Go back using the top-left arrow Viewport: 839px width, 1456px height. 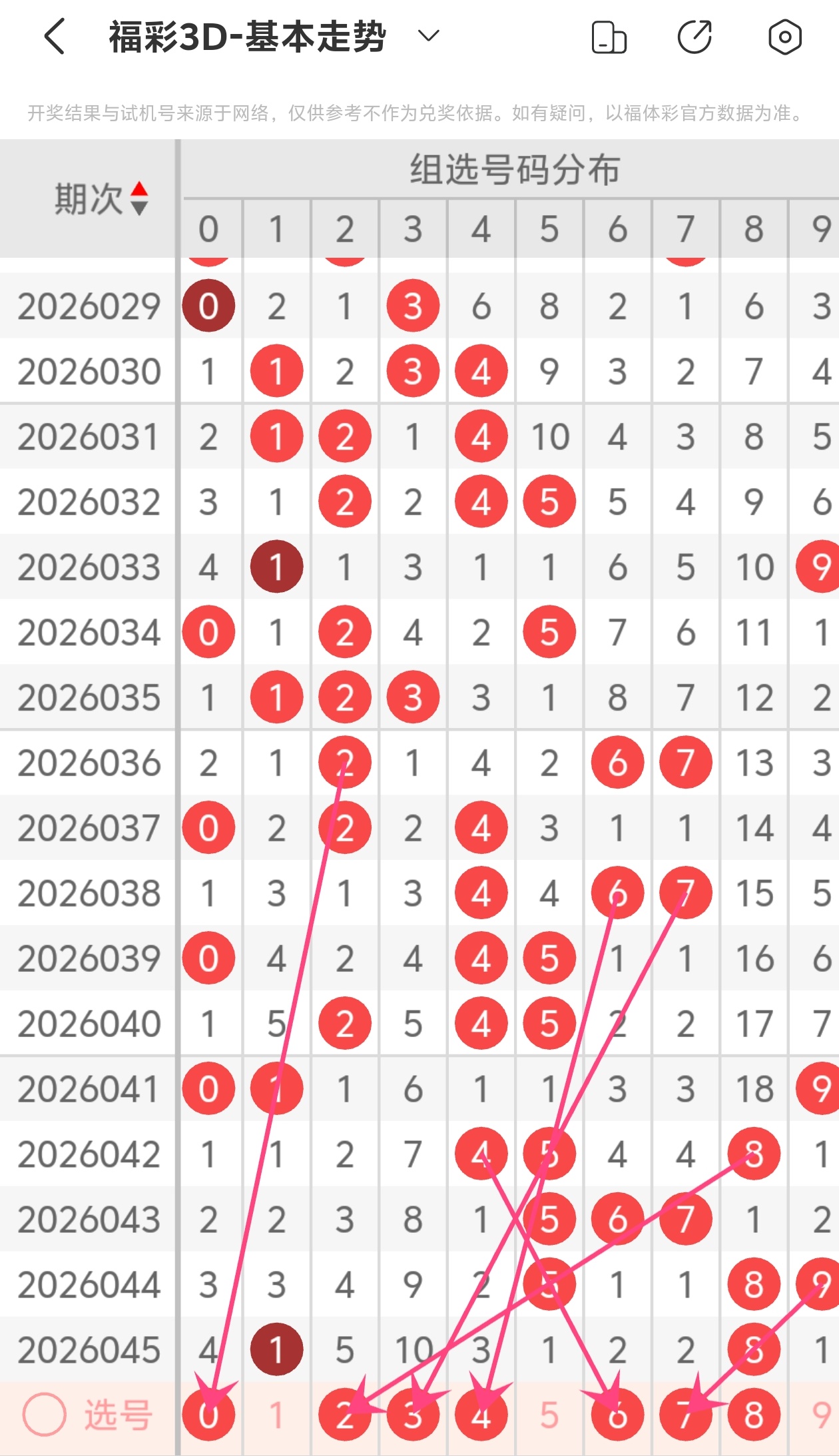pos(55,36)
